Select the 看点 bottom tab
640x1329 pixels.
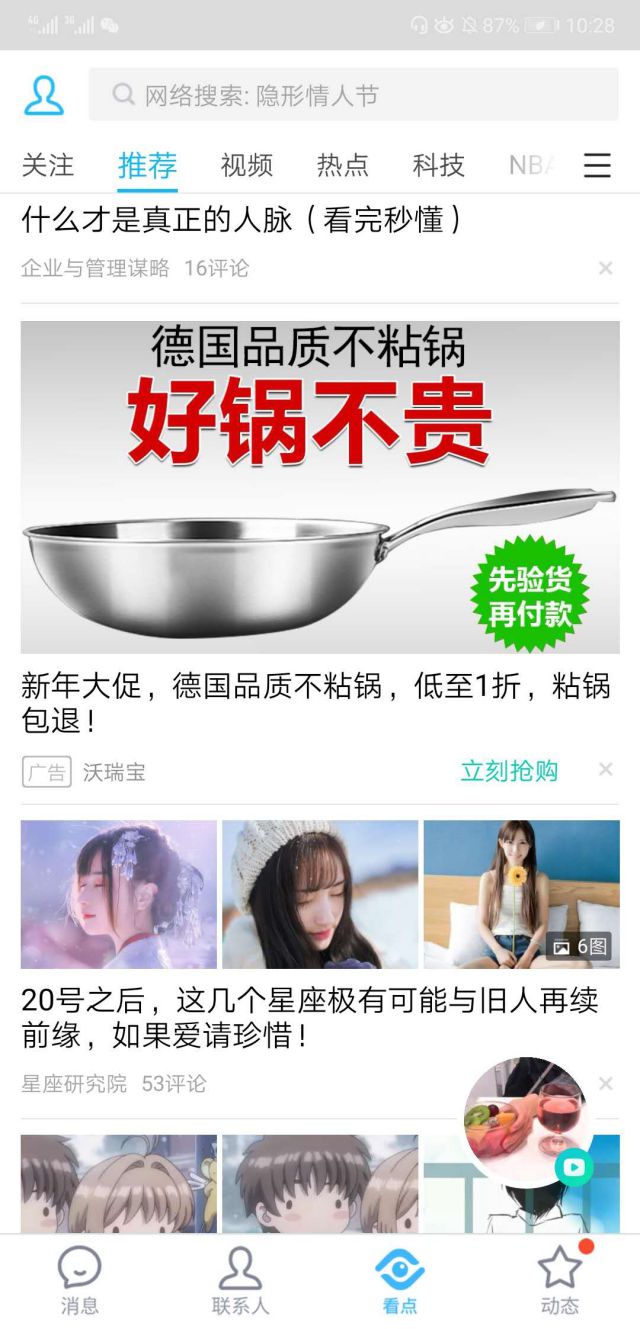[x=400, y=1280]
